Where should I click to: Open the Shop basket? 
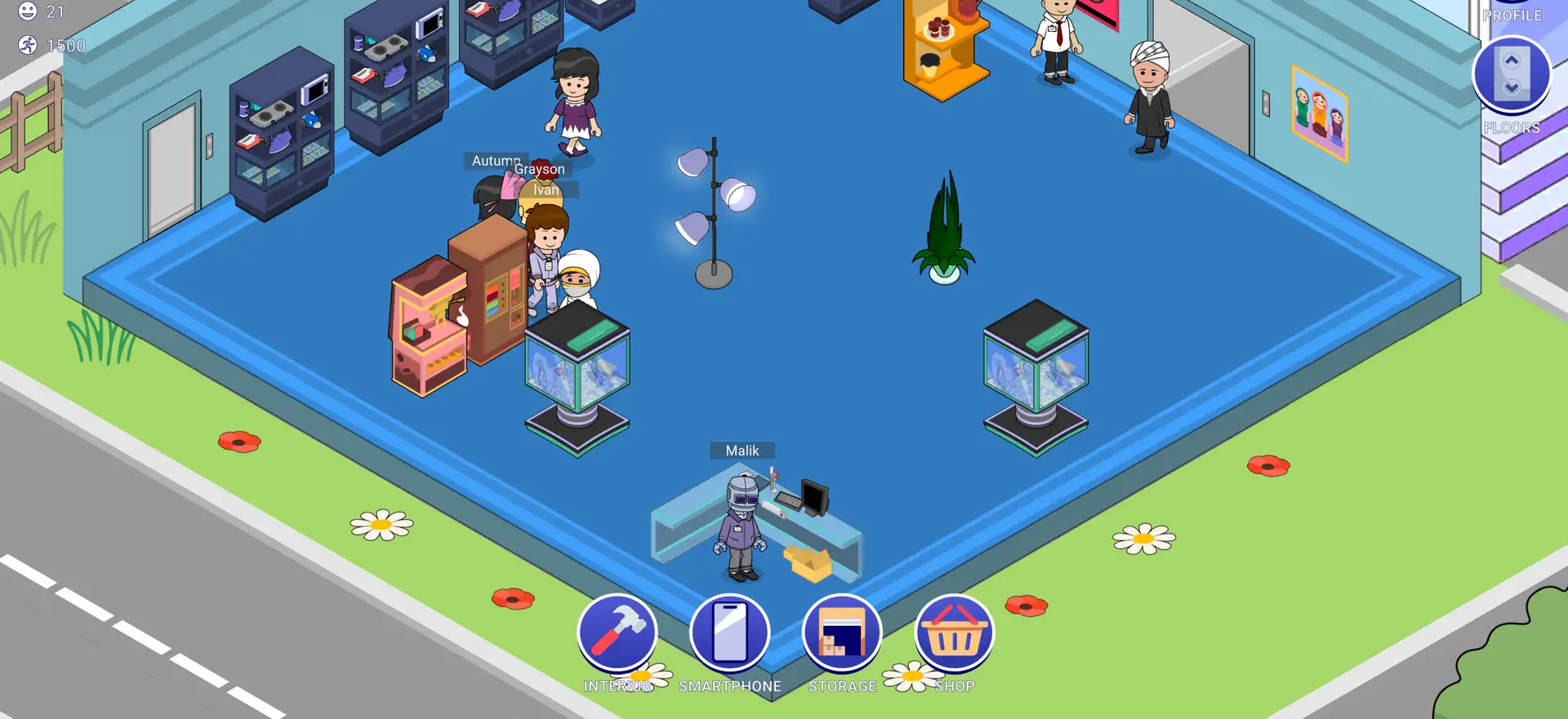[954, 633]
